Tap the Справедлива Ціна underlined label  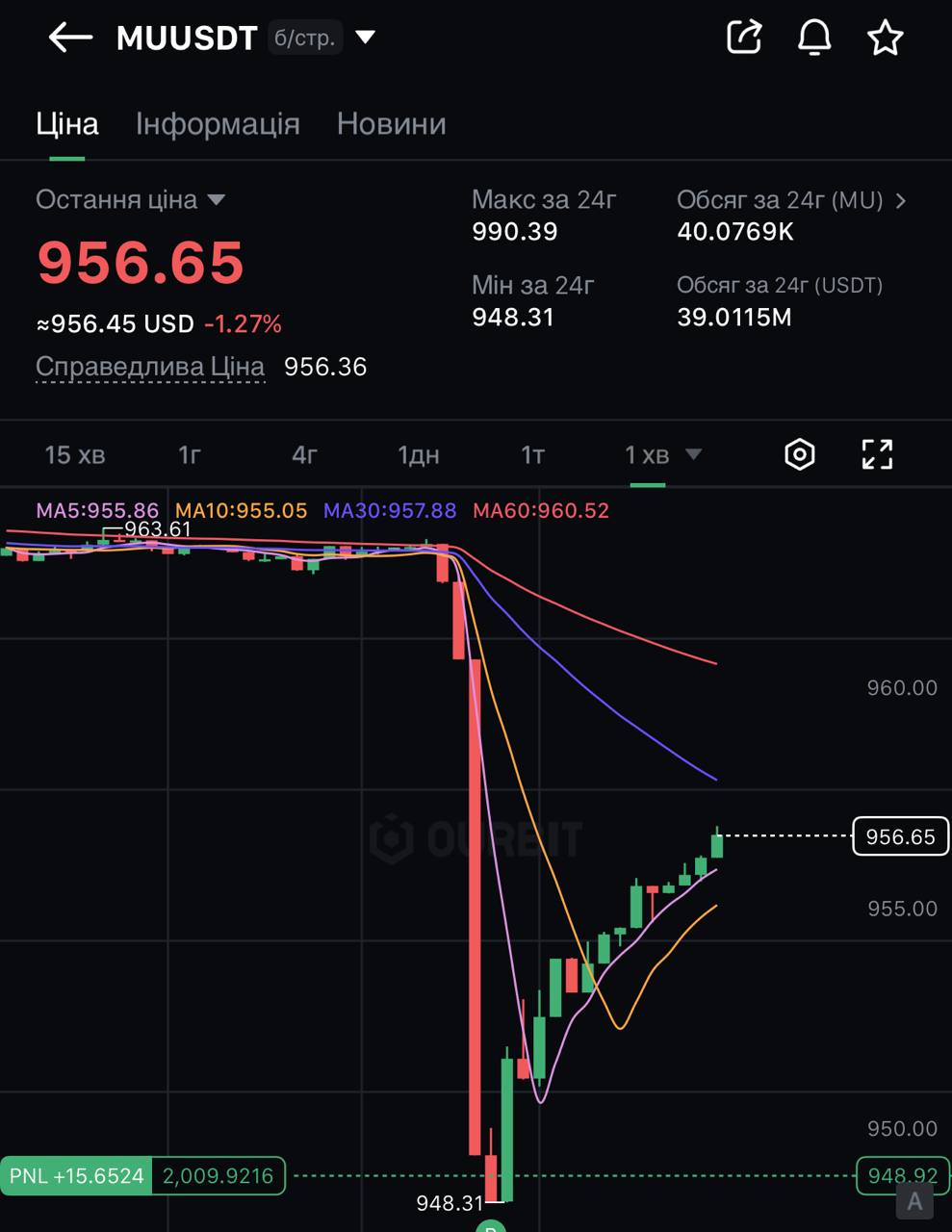150,367
